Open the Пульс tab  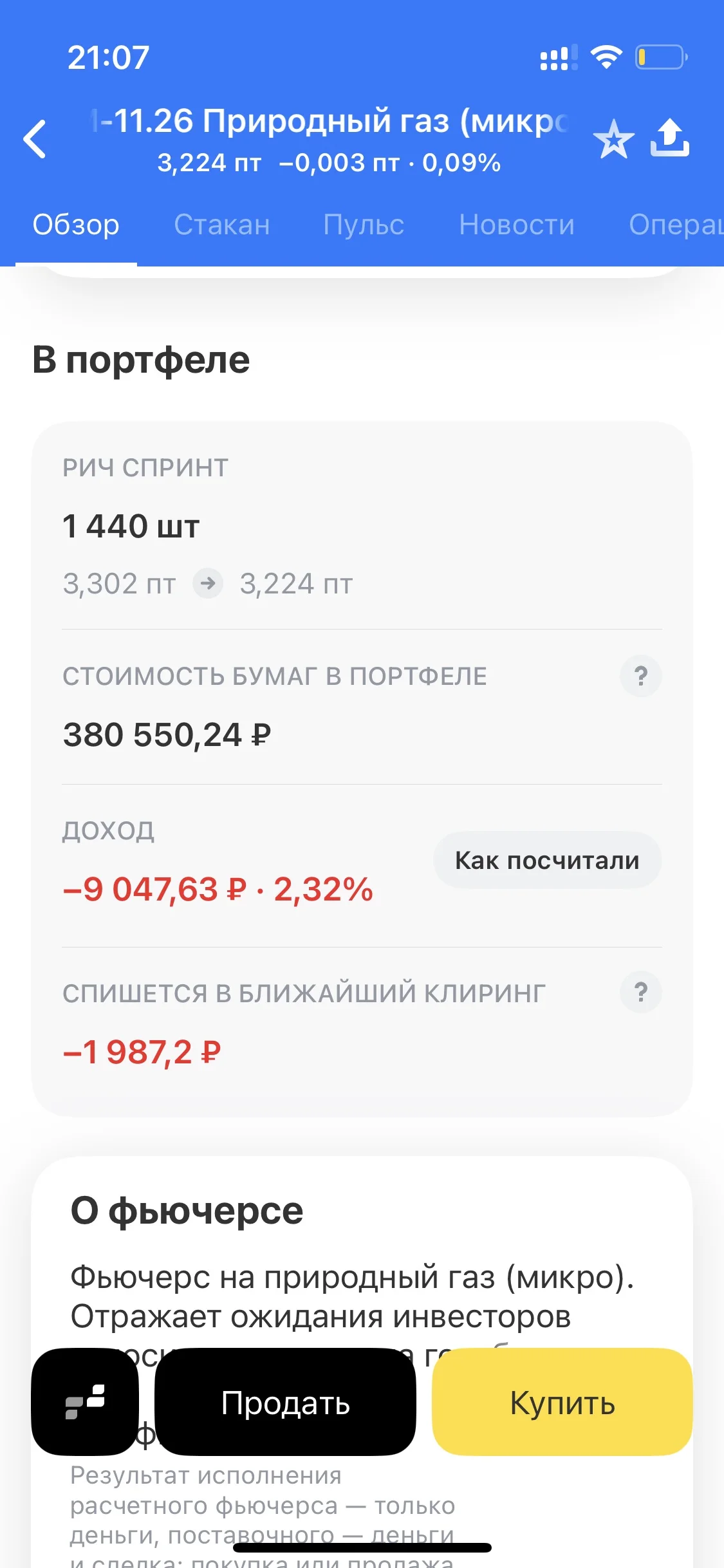coord(364,225)
